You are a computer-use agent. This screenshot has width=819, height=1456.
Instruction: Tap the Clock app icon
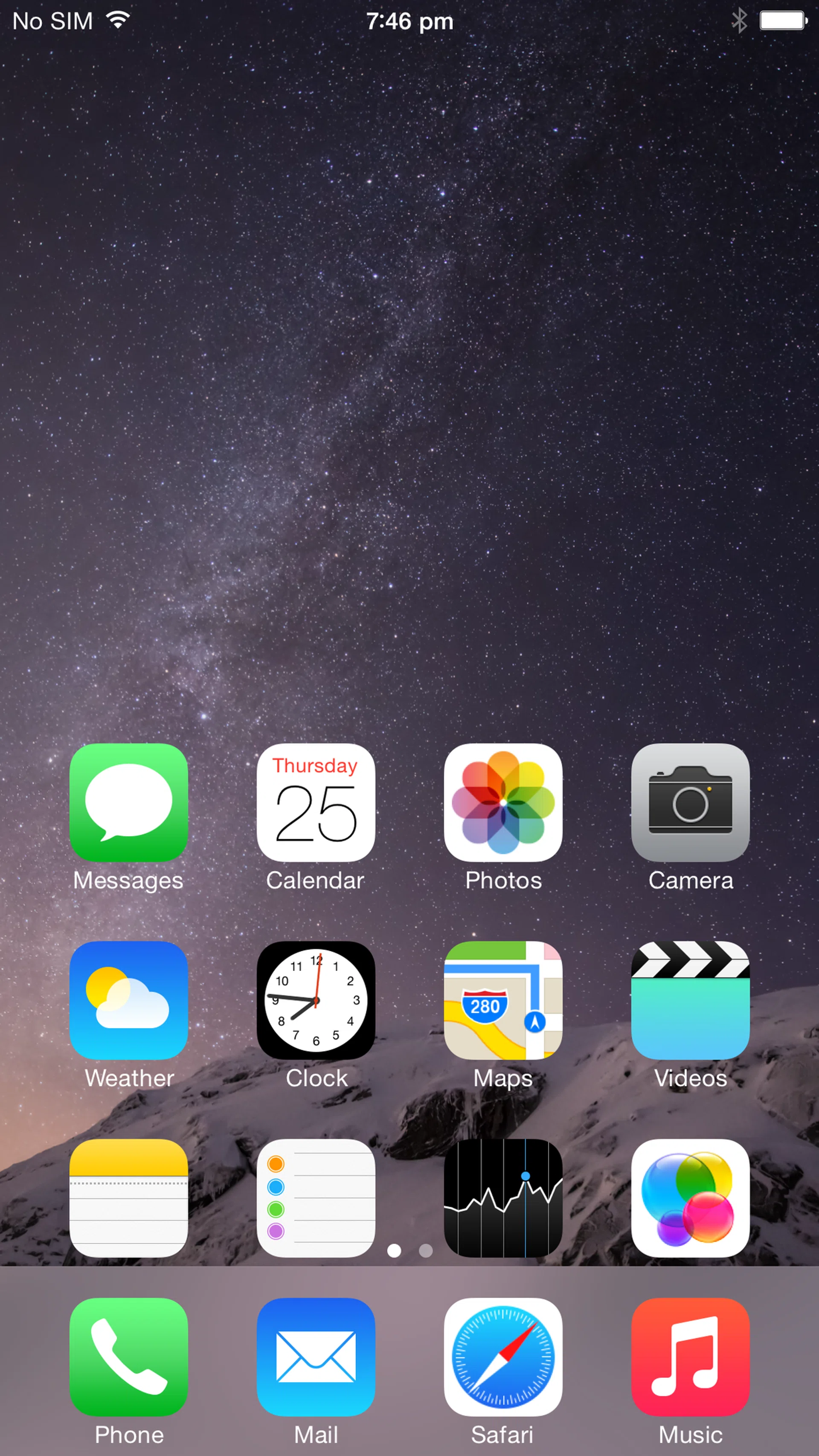point(315,1000)
